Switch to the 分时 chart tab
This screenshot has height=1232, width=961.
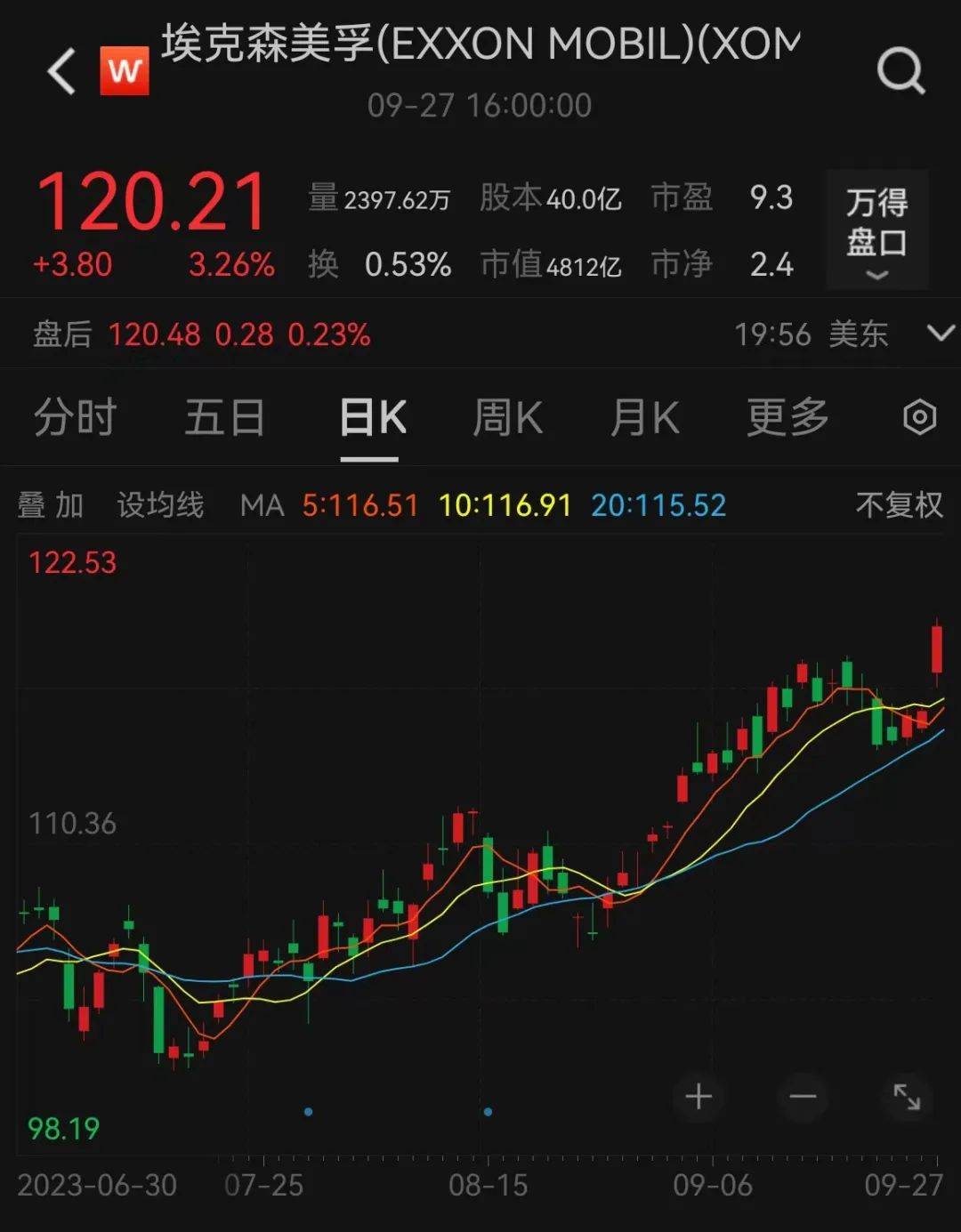pos(76,417)
